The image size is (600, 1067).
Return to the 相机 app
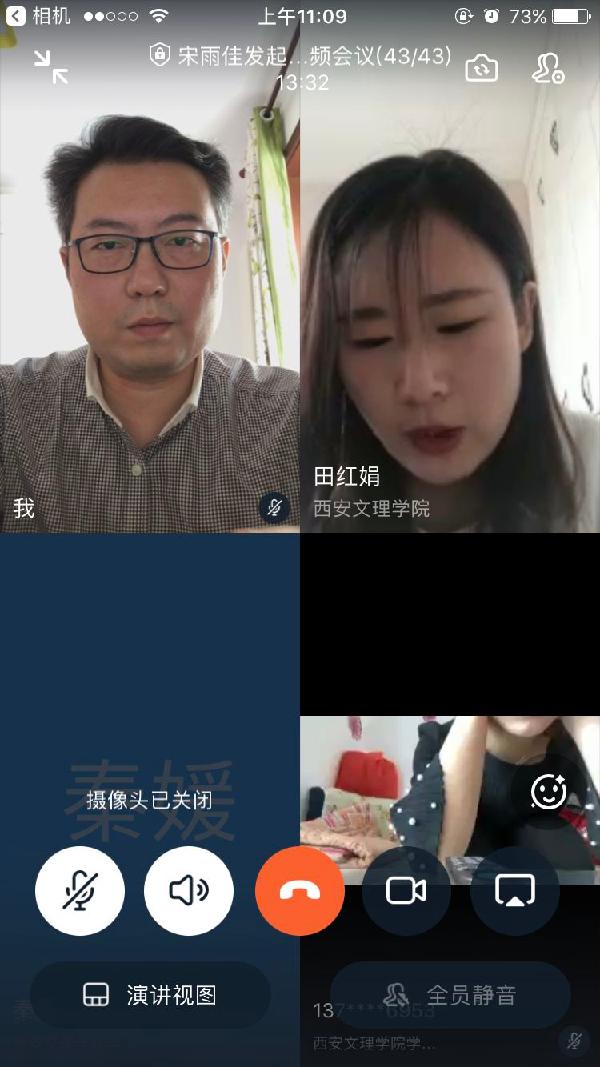(x=40, y=16)
